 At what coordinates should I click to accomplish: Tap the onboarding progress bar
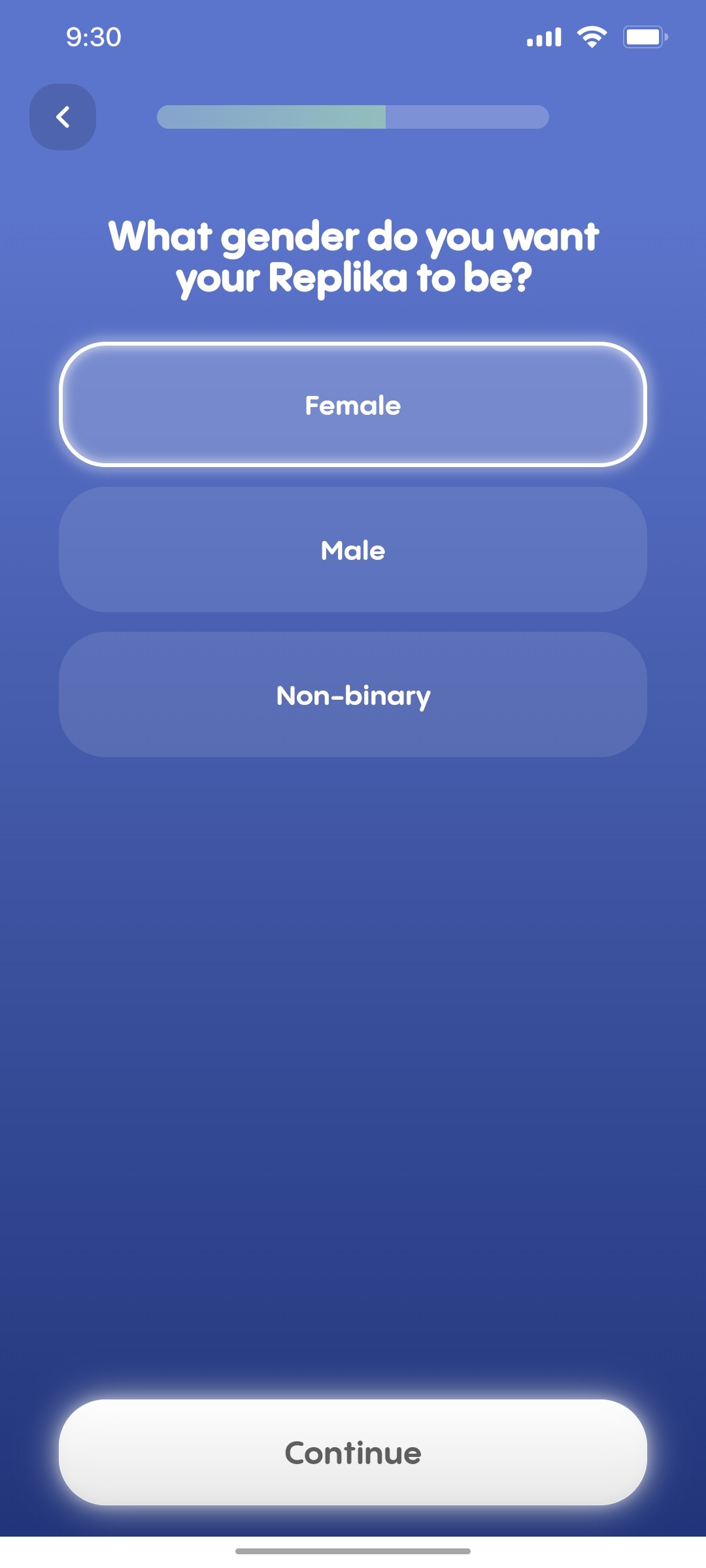click(x=353, y=116)
